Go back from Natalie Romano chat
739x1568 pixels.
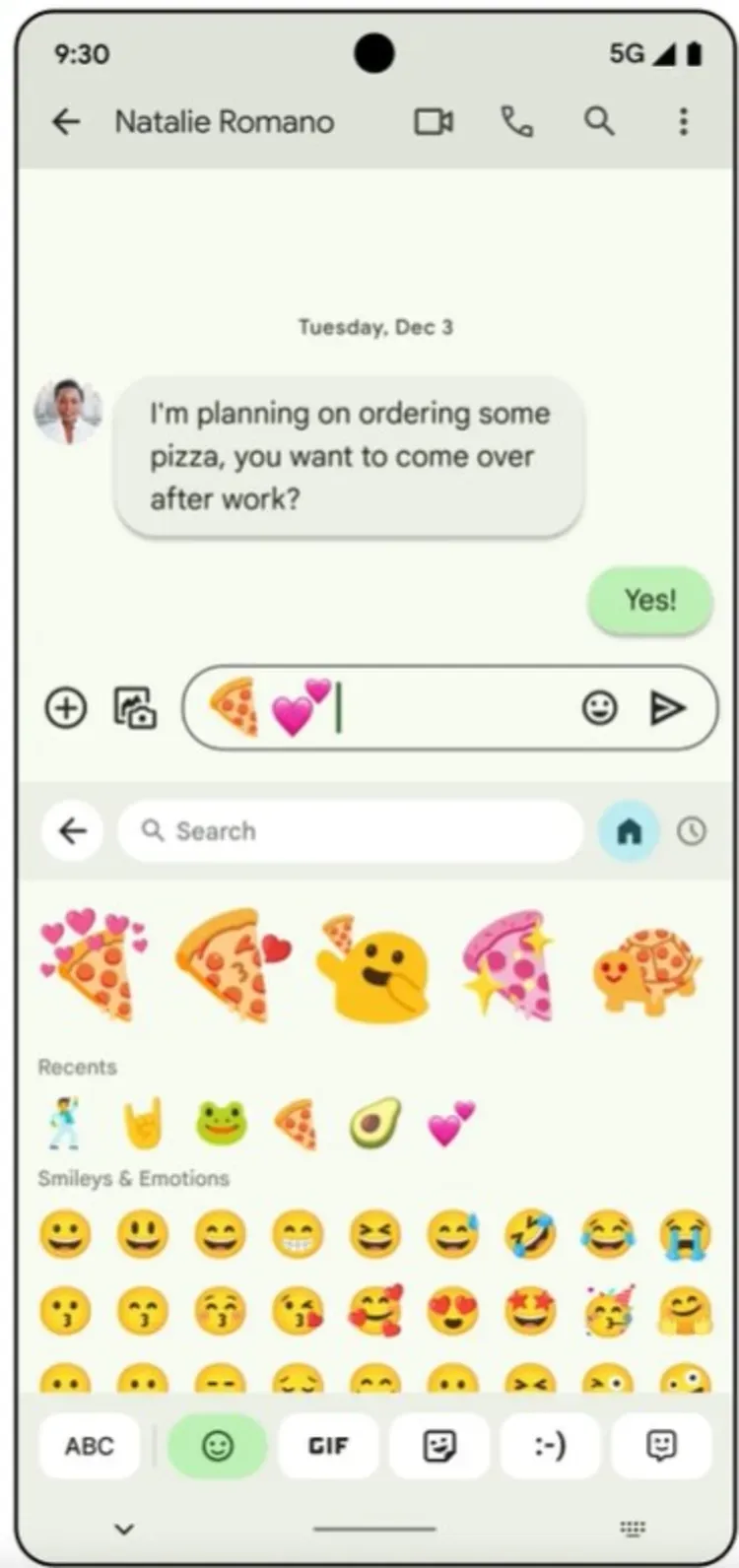pos(66,122)
